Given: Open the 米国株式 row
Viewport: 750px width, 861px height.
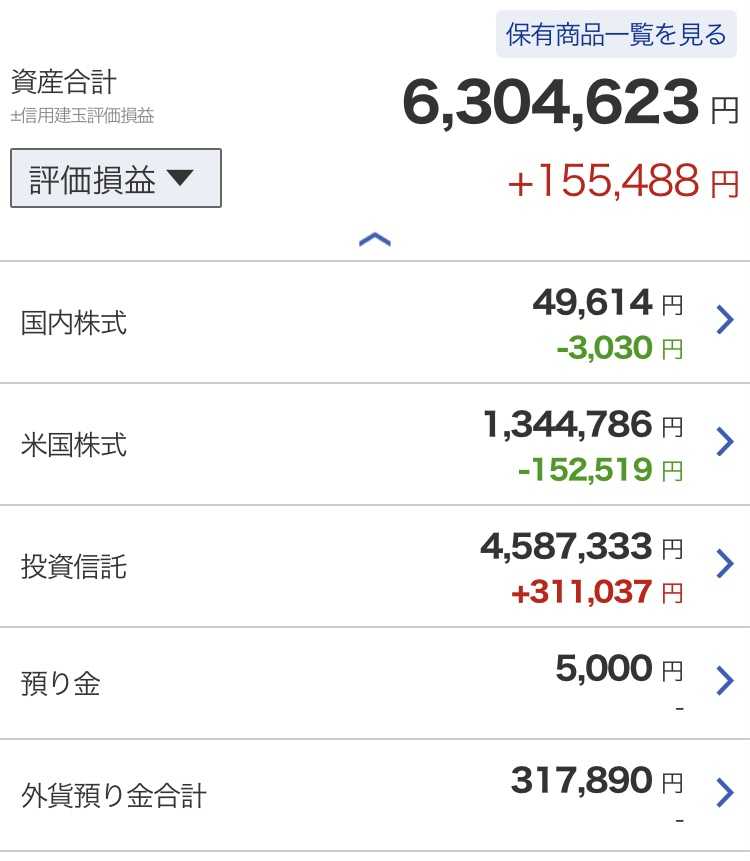Looking at the screenshot, I should click(375, 444).
